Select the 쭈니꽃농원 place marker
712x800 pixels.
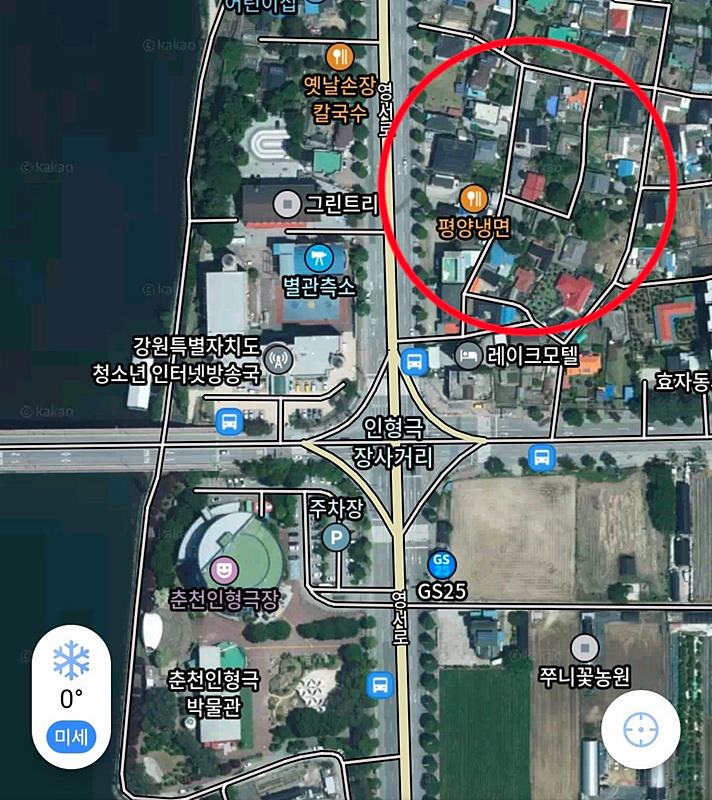(x=584, y=647)
